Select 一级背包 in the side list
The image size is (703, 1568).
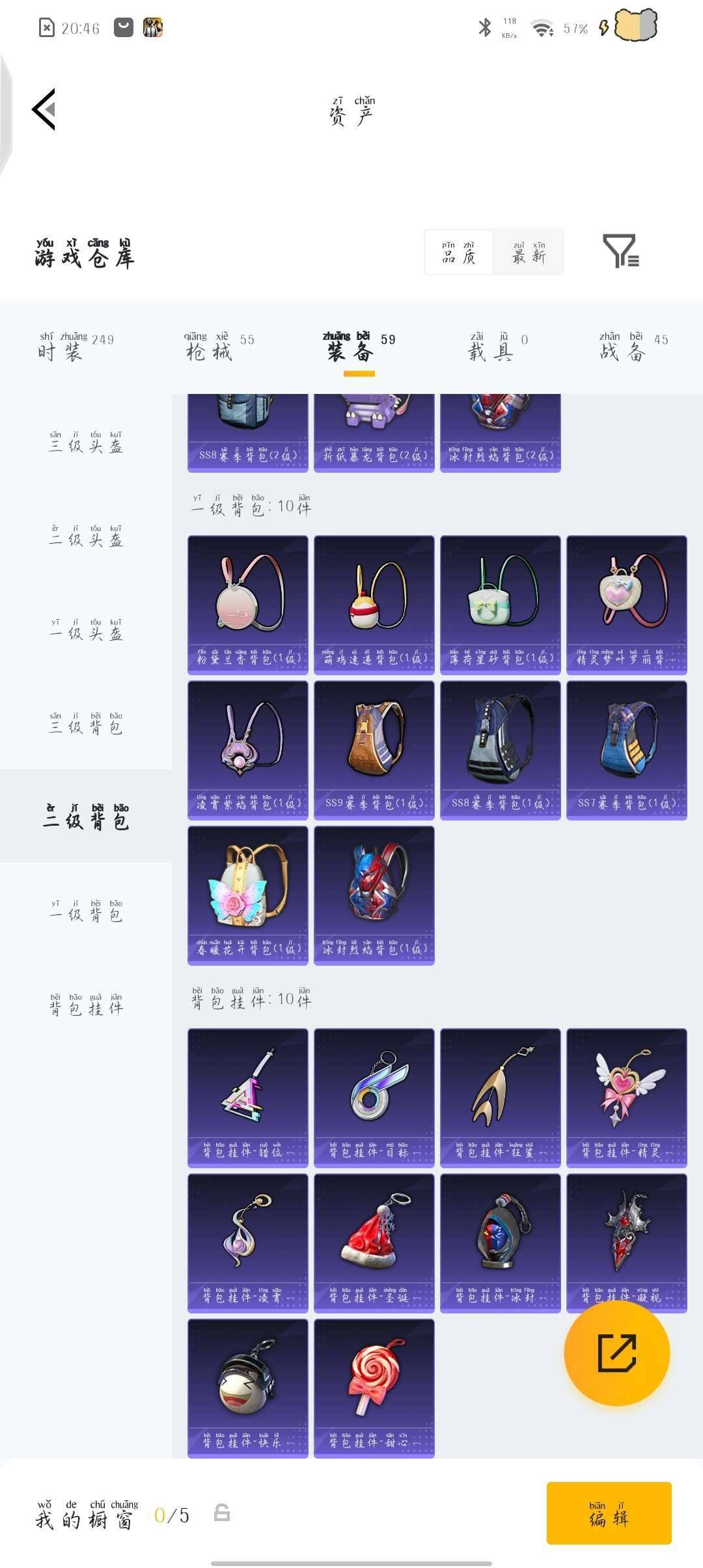tap(86, 912)
